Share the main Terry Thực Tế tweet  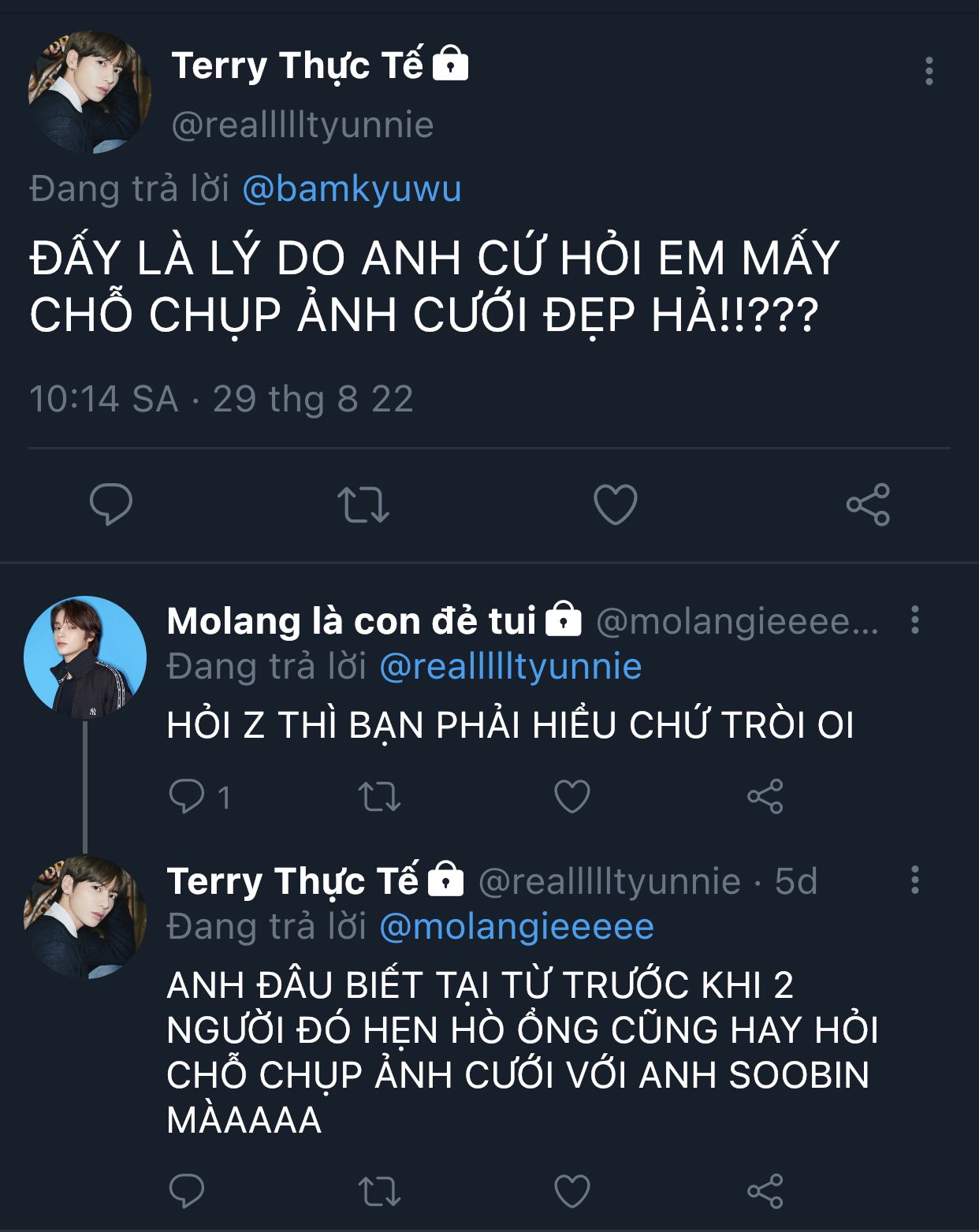[868, 504]
